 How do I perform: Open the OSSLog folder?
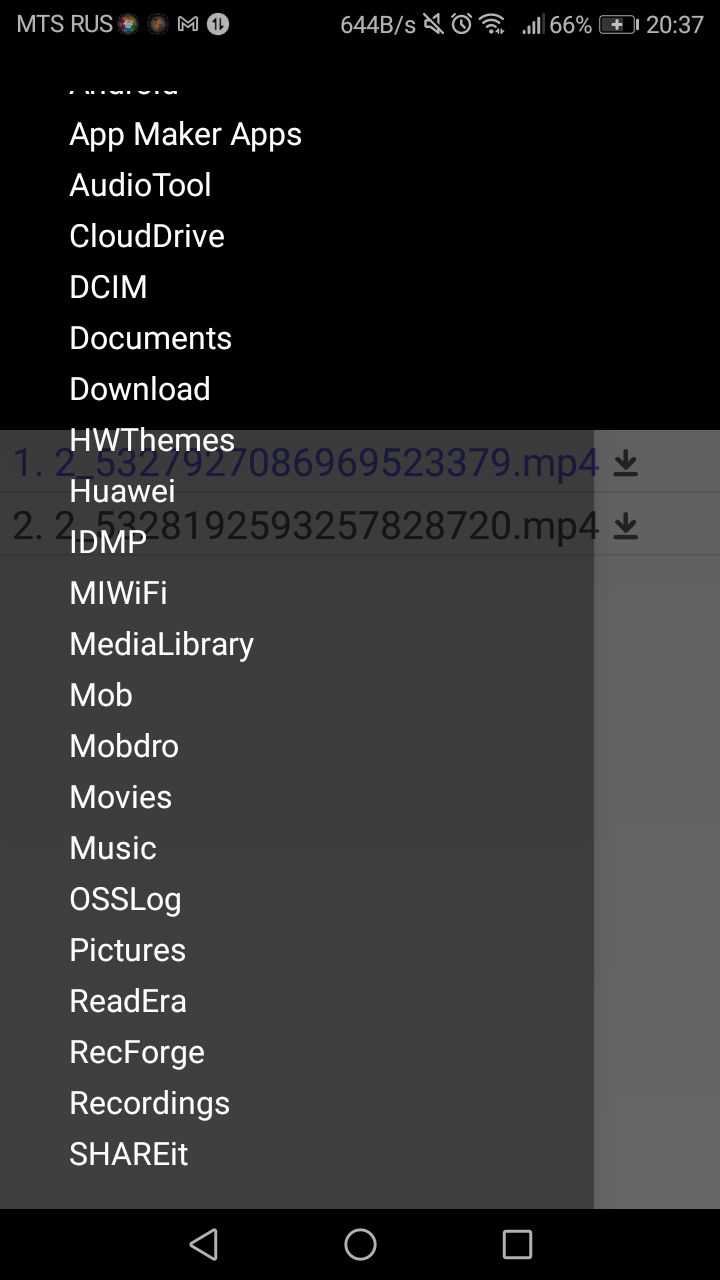coord(125,899)
